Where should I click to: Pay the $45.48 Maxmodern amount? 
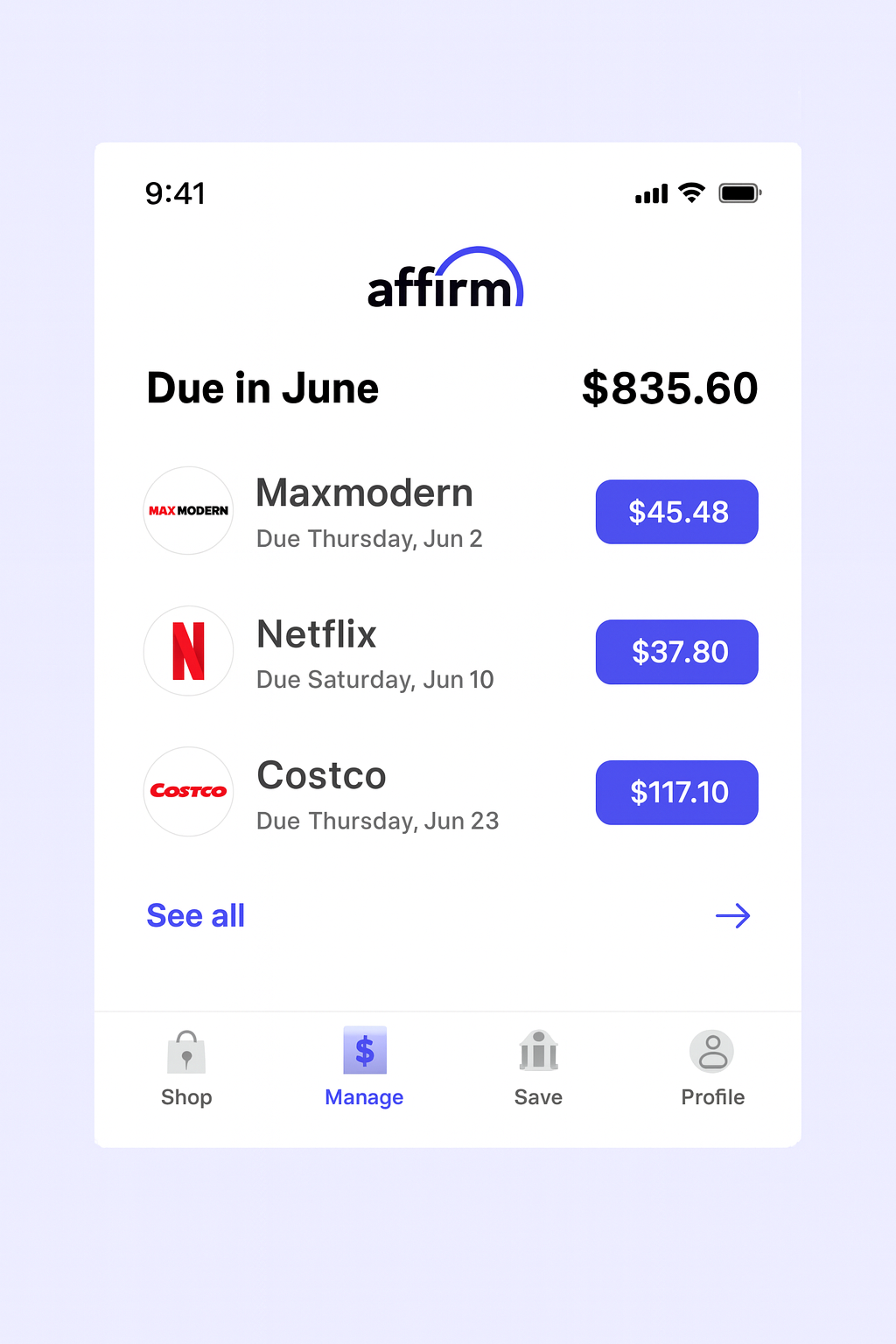click(676, 512)
